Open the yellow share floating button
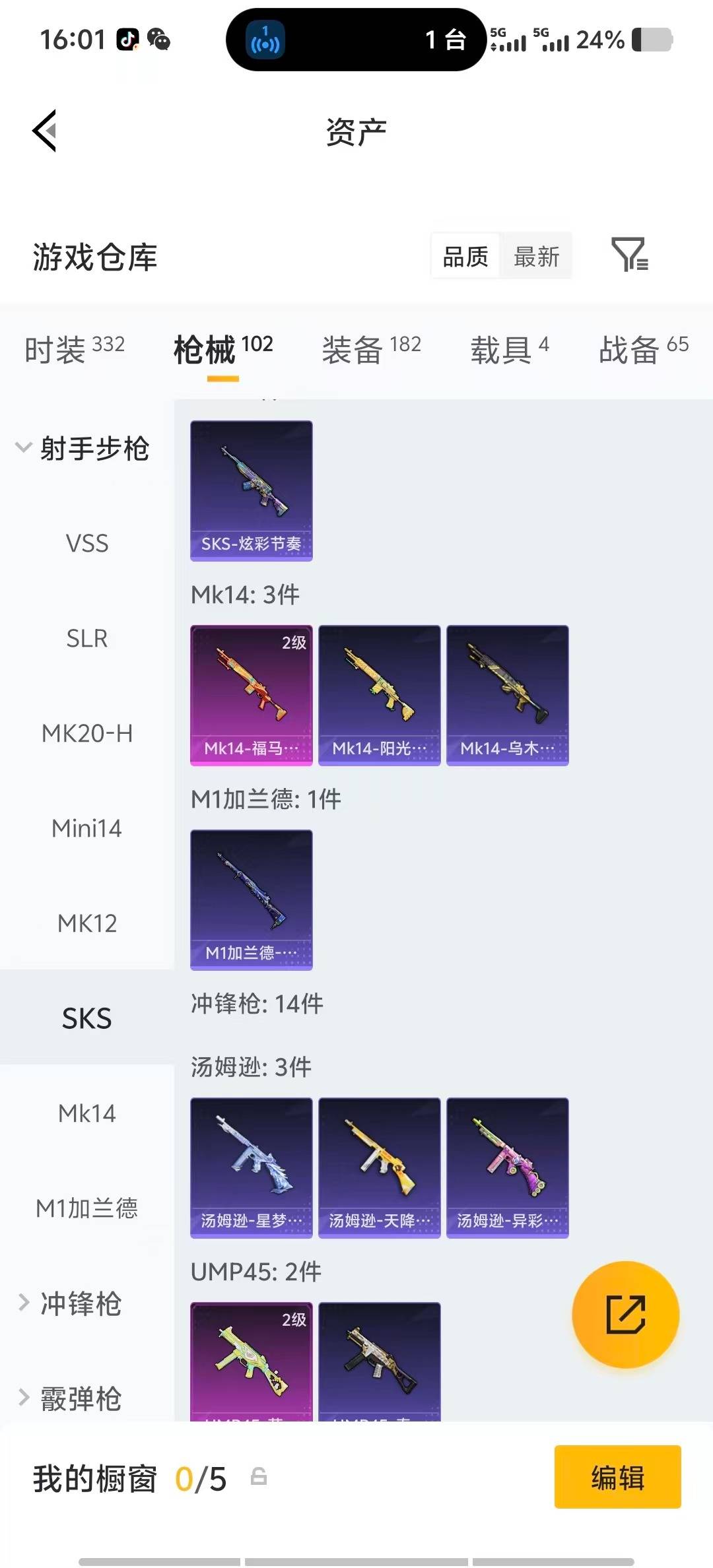 pyautogui.click(x=624, y=1315)
